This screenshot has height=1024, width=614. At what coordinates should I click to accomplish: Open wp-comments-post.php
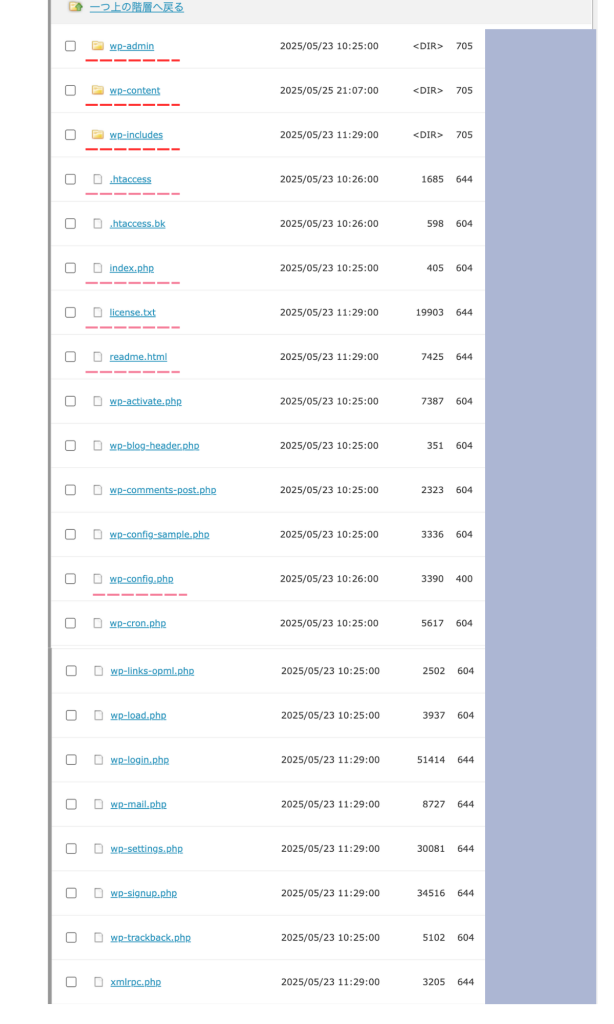coord(162,490)
